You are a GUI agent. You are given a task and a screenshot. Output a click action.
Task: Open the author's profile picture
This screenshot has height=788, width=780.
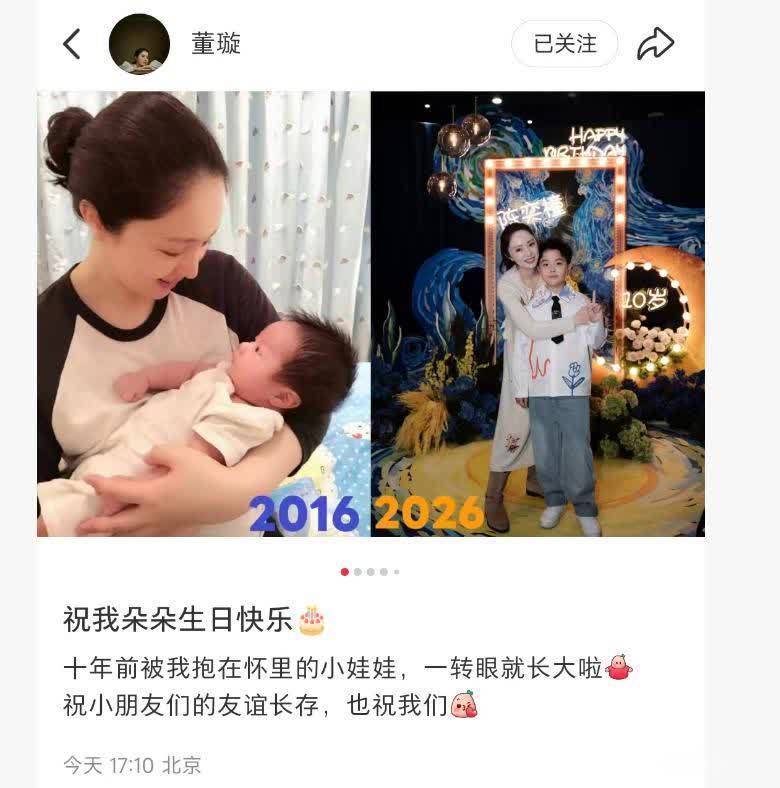139,44
